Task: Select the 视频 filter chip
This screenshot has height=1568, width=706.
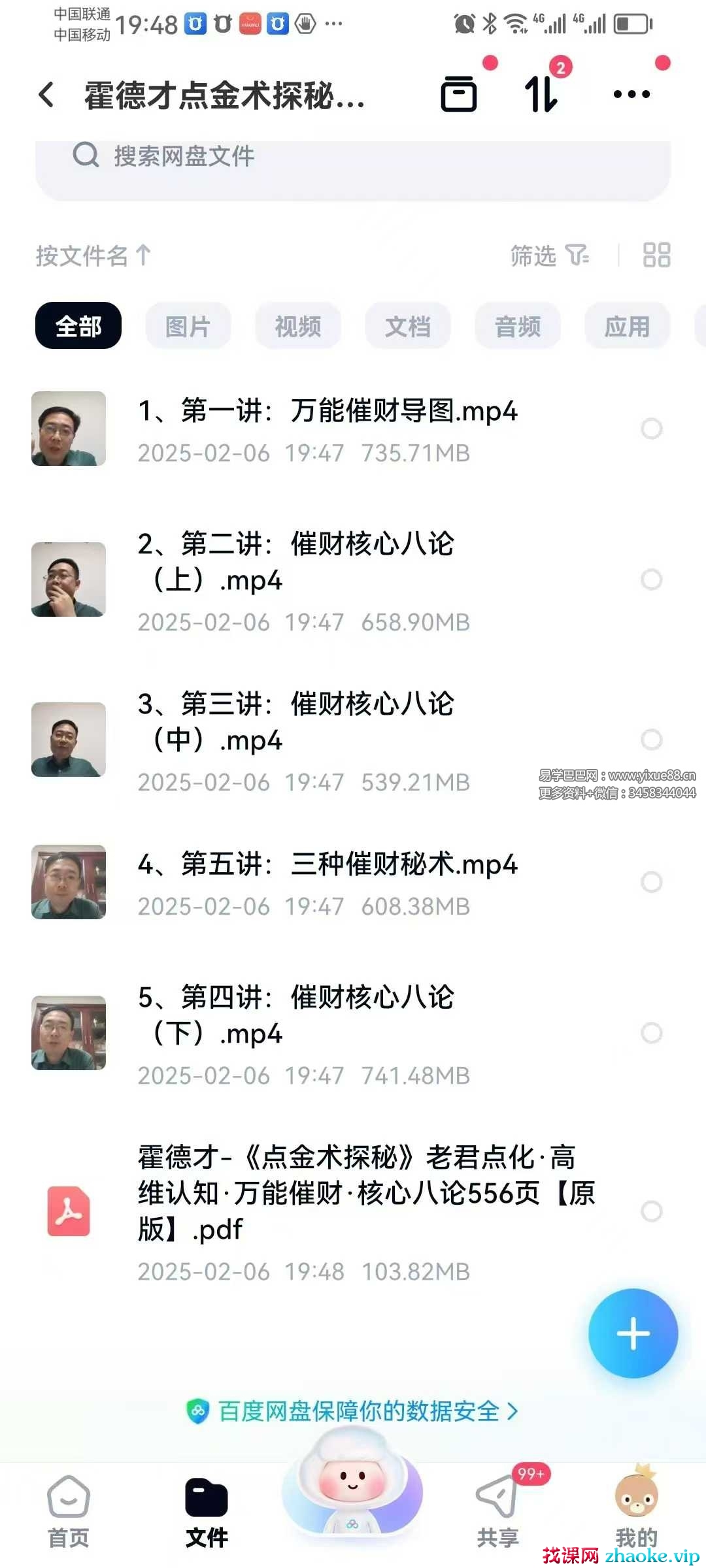Action: click(297, 326)
